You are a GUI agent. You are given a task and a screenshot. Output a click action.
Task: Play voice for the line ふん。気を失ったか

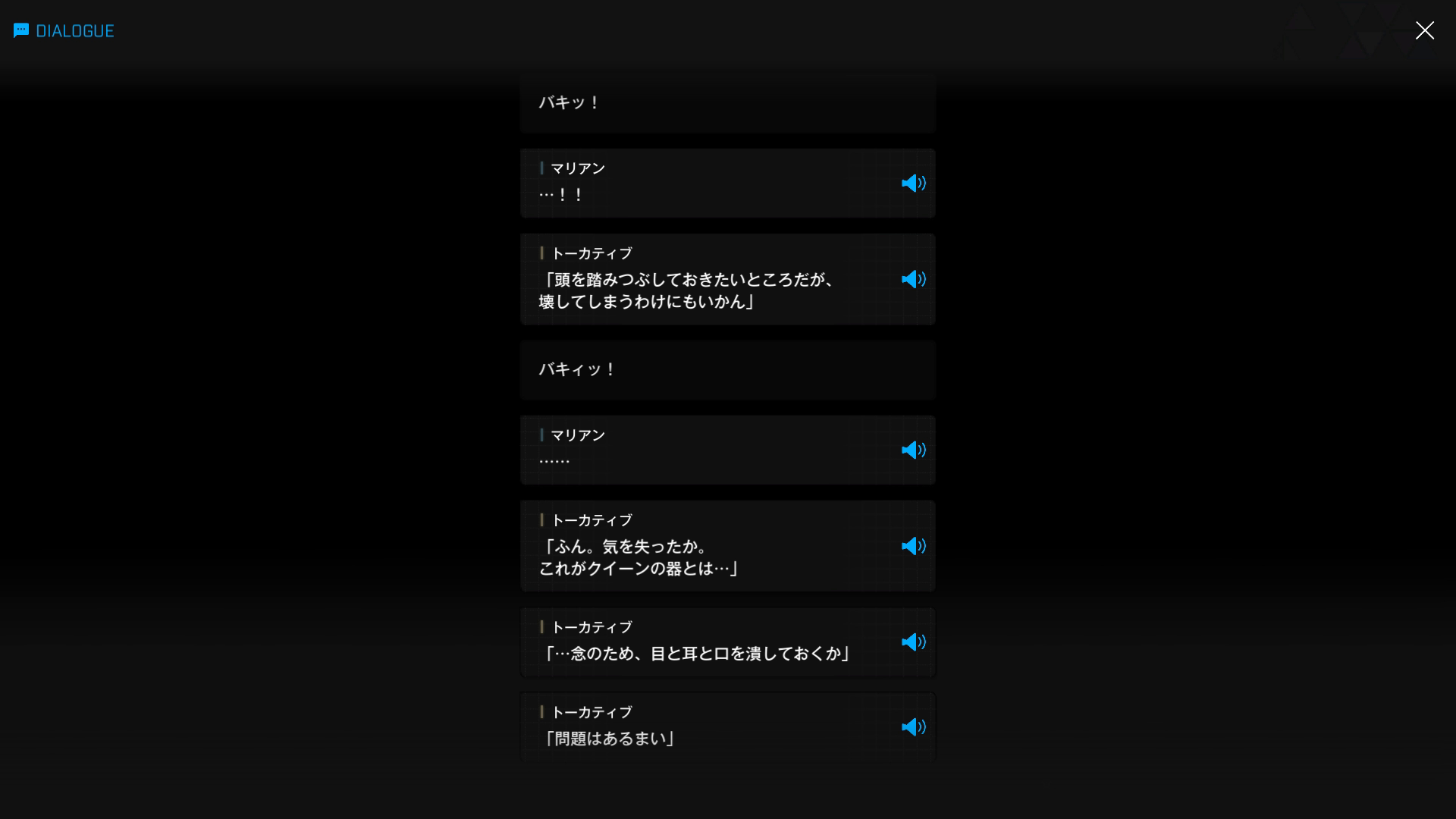pos(913,547)
